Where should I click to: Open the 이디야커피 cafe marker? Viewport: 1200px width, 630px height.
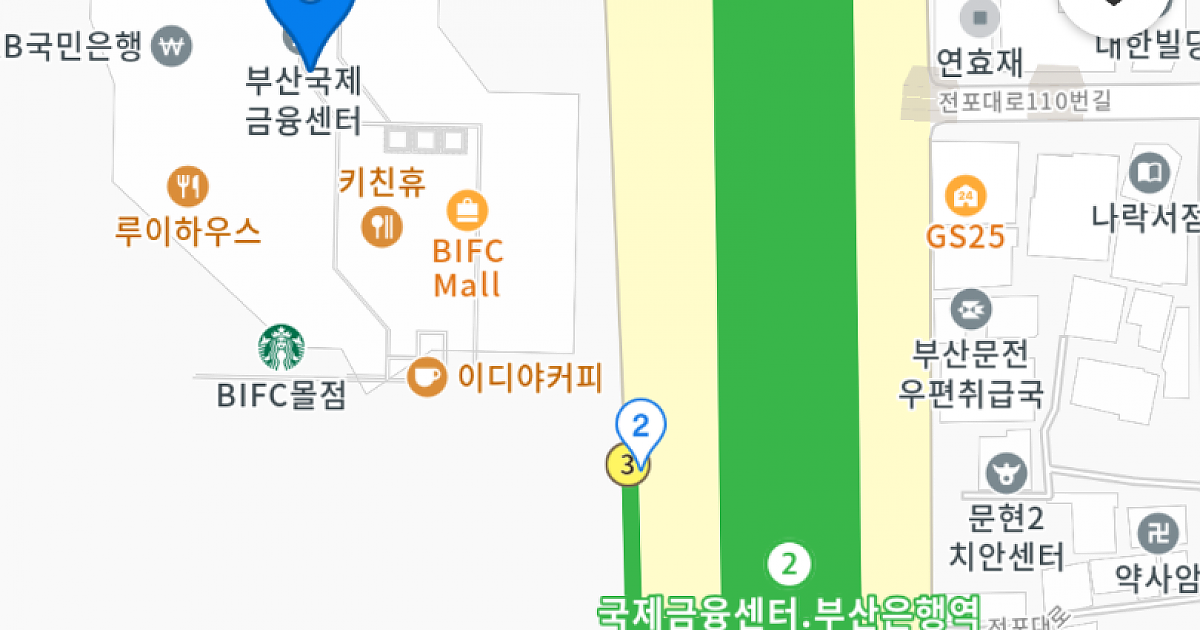click(427, 376)
